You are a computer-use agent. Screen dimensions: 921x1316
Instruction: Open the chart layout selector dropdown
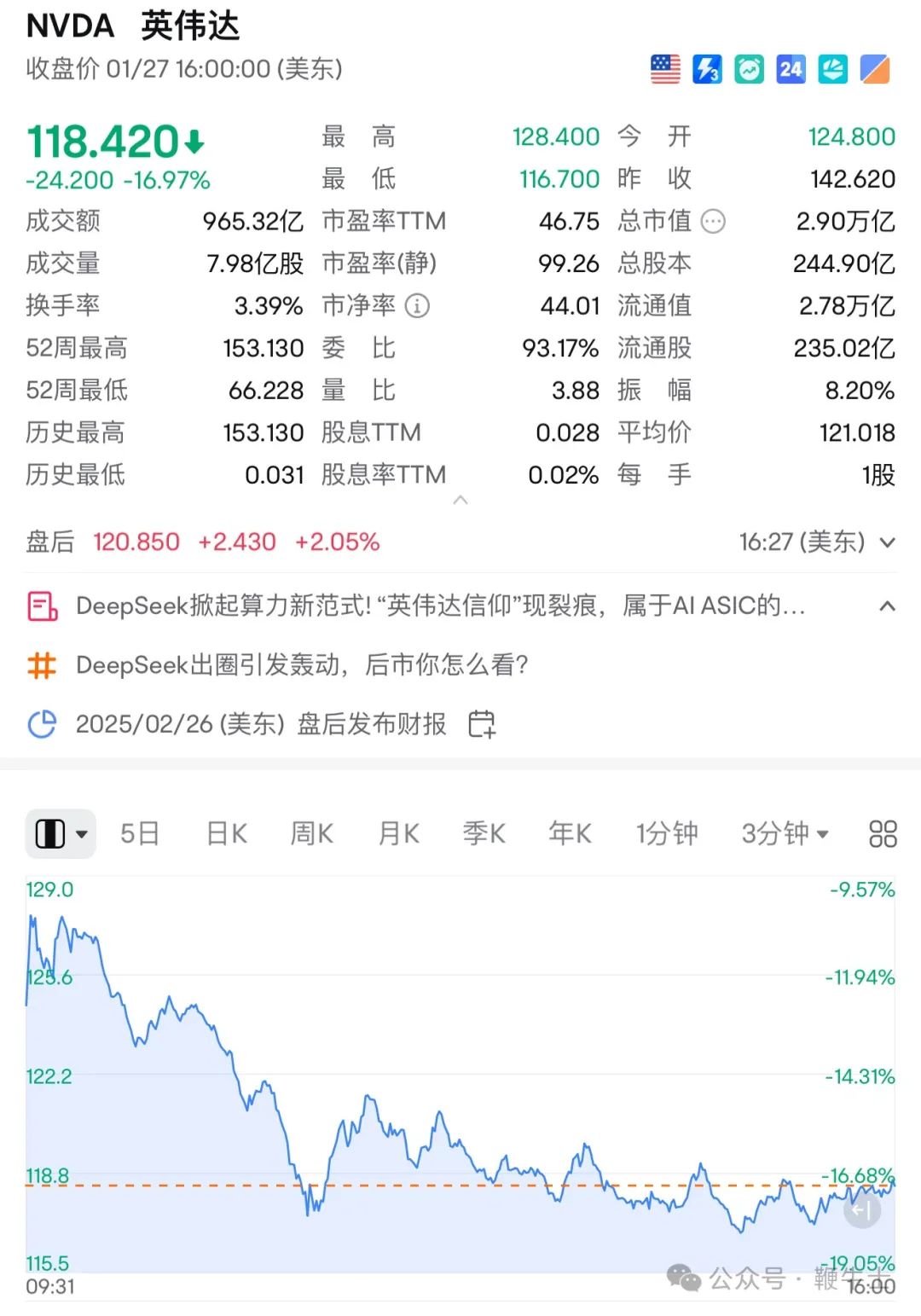click(x=61, y=833)
